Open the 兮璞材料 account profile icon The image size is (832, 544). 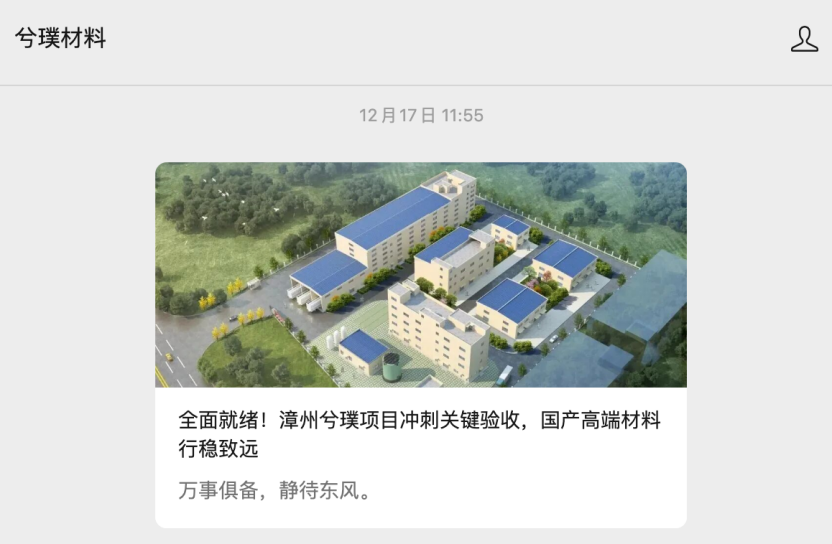pos(804,39)
